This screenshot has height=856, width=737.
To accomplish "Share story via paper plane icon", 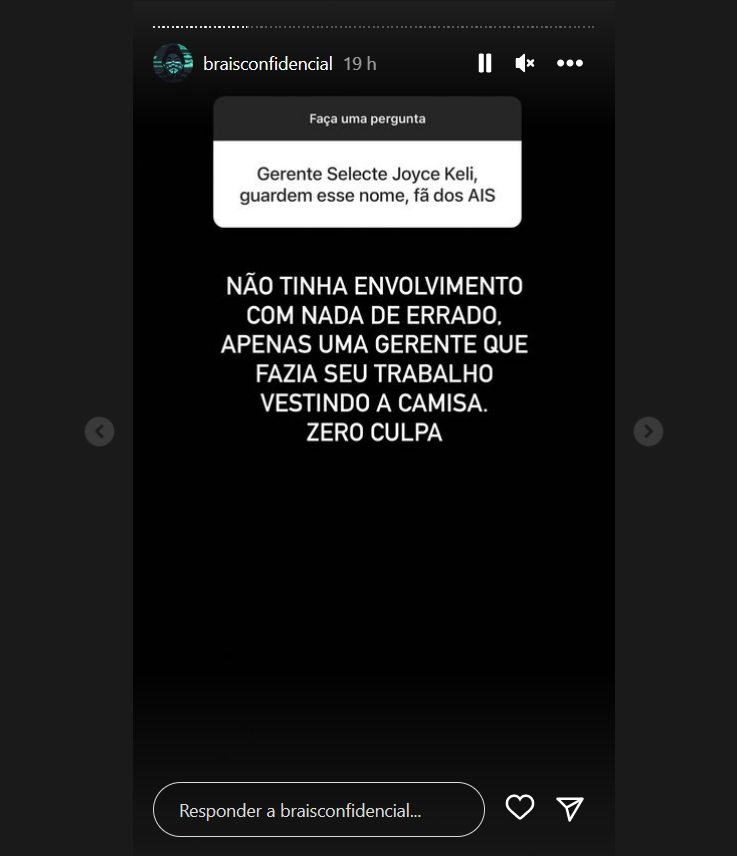I will coord(570,808).
